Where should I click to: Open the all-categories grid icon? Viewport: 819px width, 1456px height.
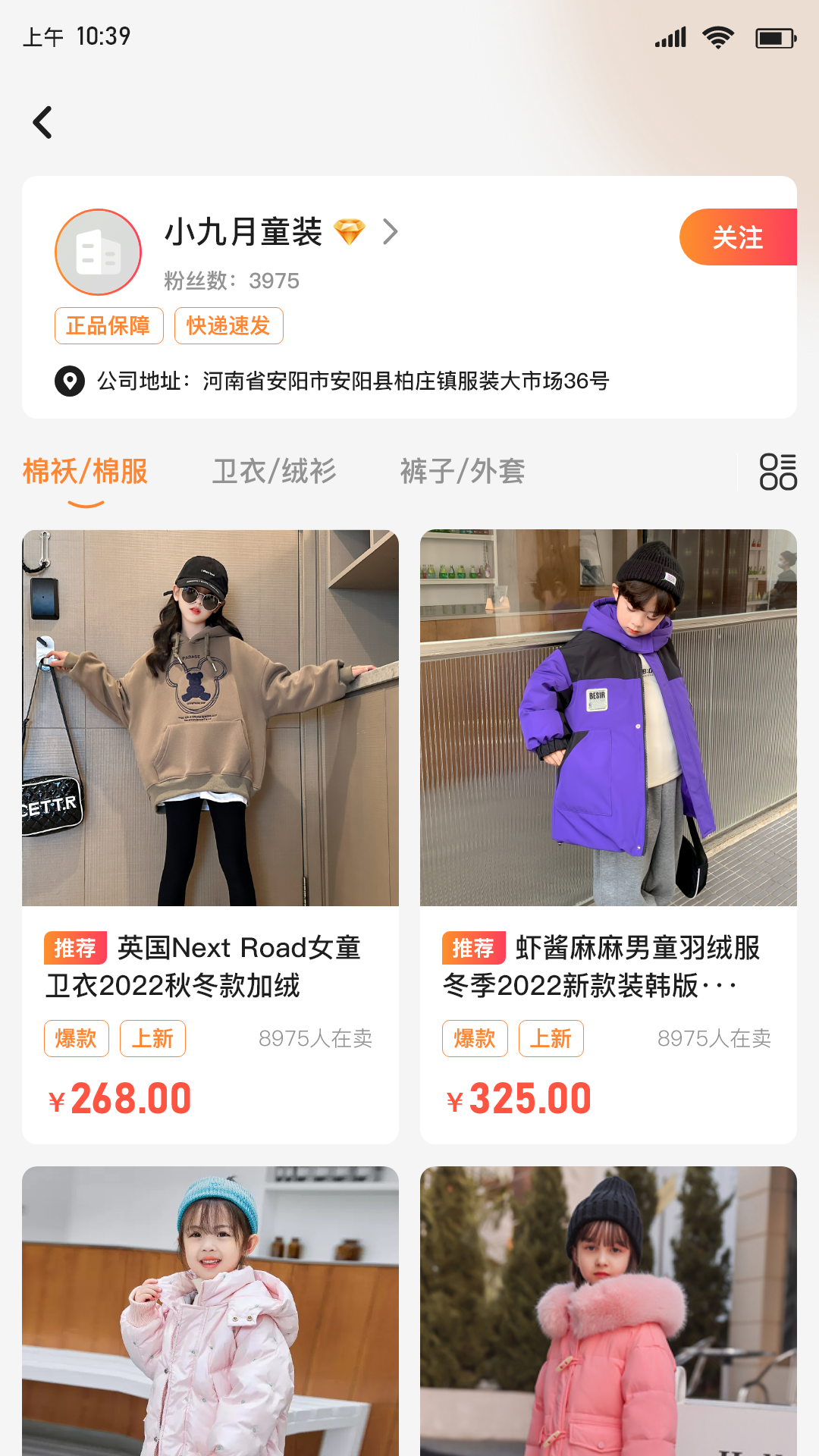tap(778, 472)
